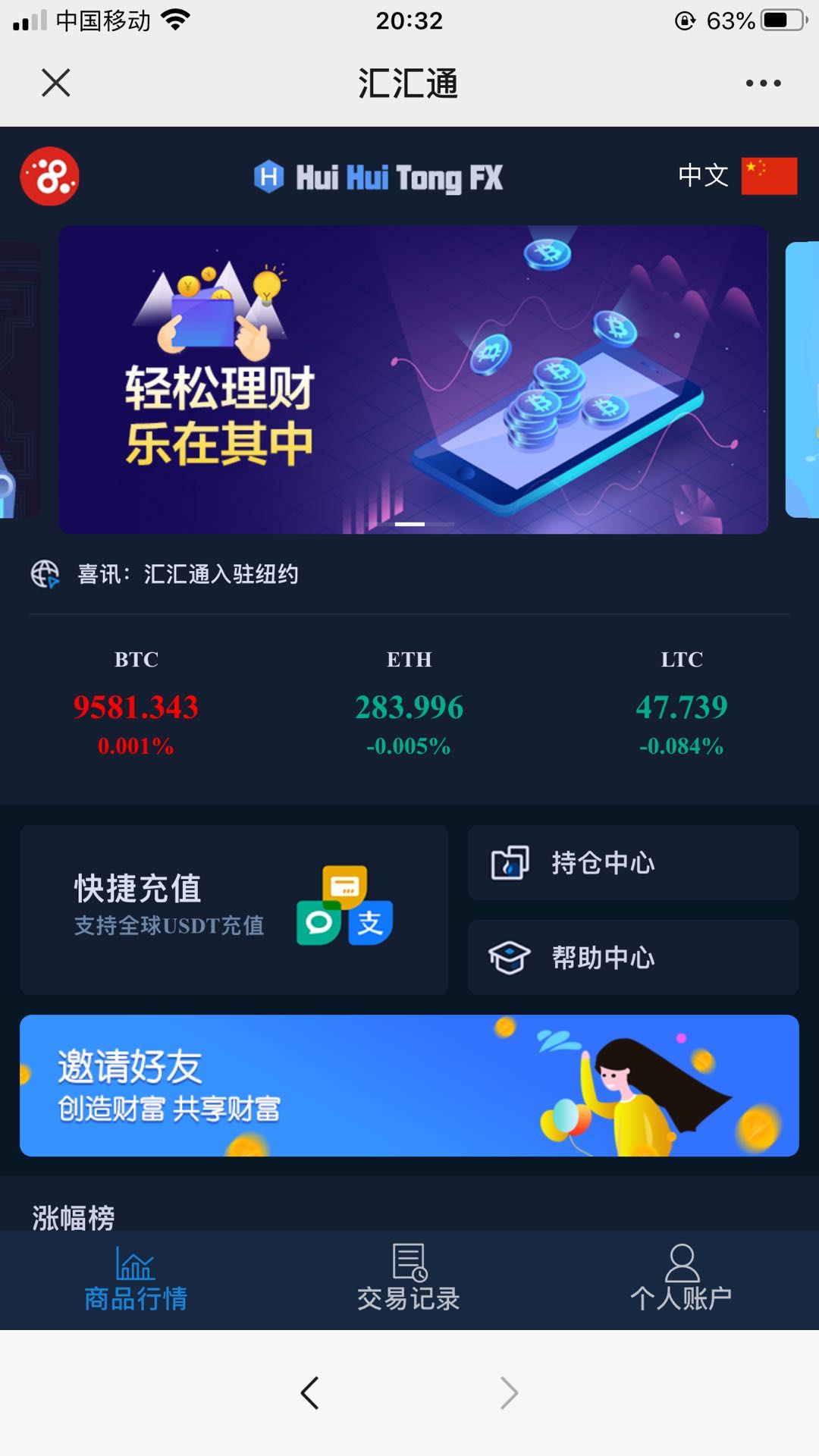This screenshot has width=819, height=1456.
Task: Close the 汇汇通 web page
Action: pyautogui.click(x=55, y=83)
